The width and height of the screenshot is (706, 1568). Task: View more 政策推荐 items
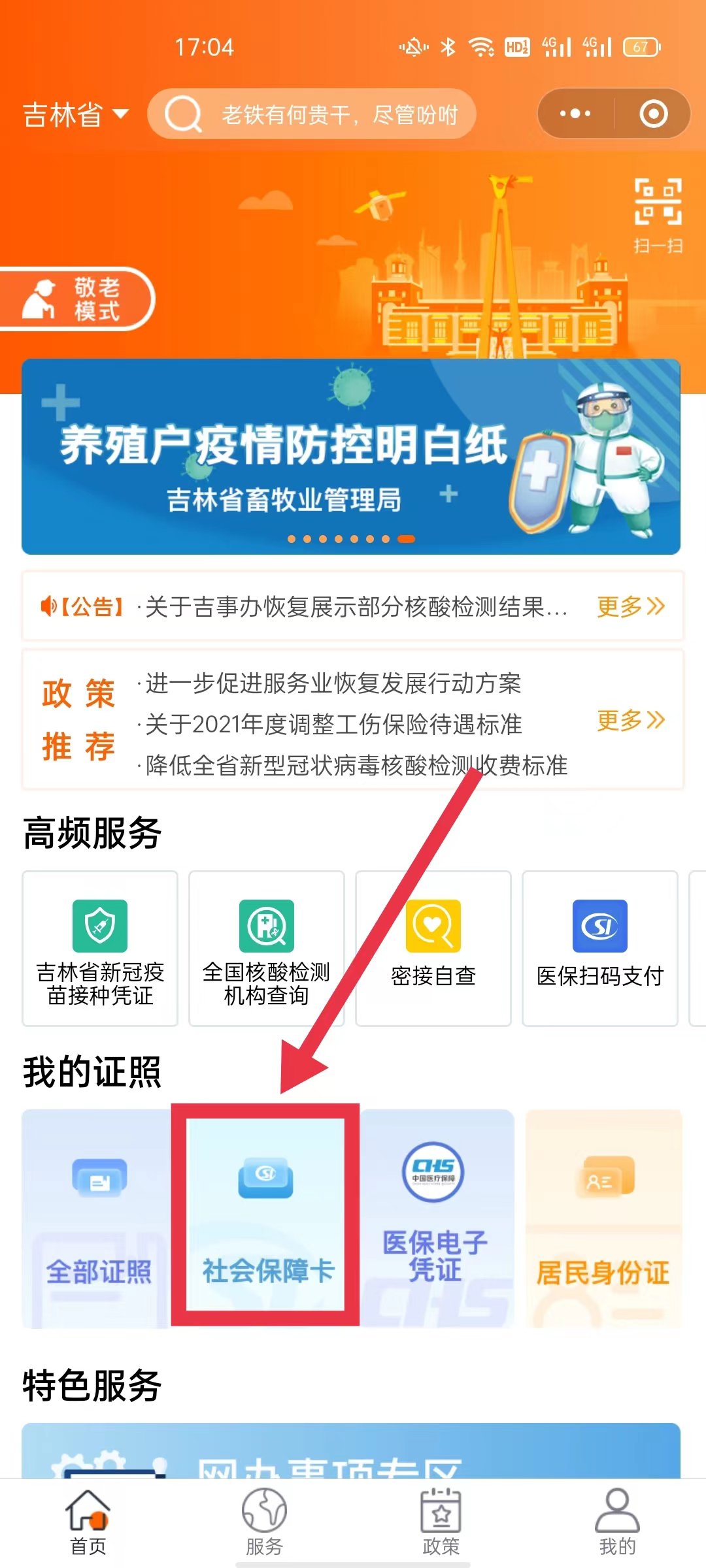point(630,720)
